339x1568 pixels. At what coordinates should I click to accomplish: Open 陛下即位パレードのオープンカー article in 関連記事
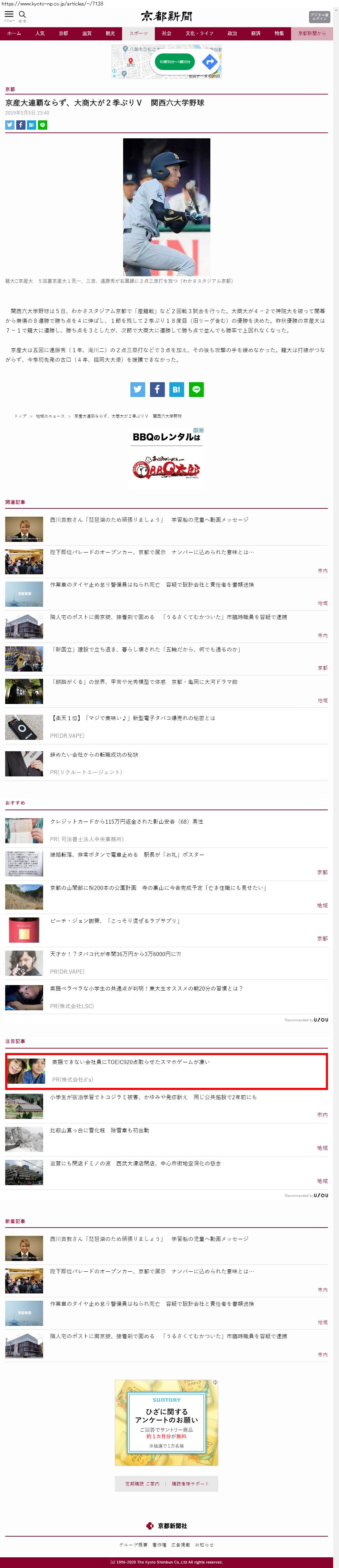pyautogui.click(x=151, y=552)
